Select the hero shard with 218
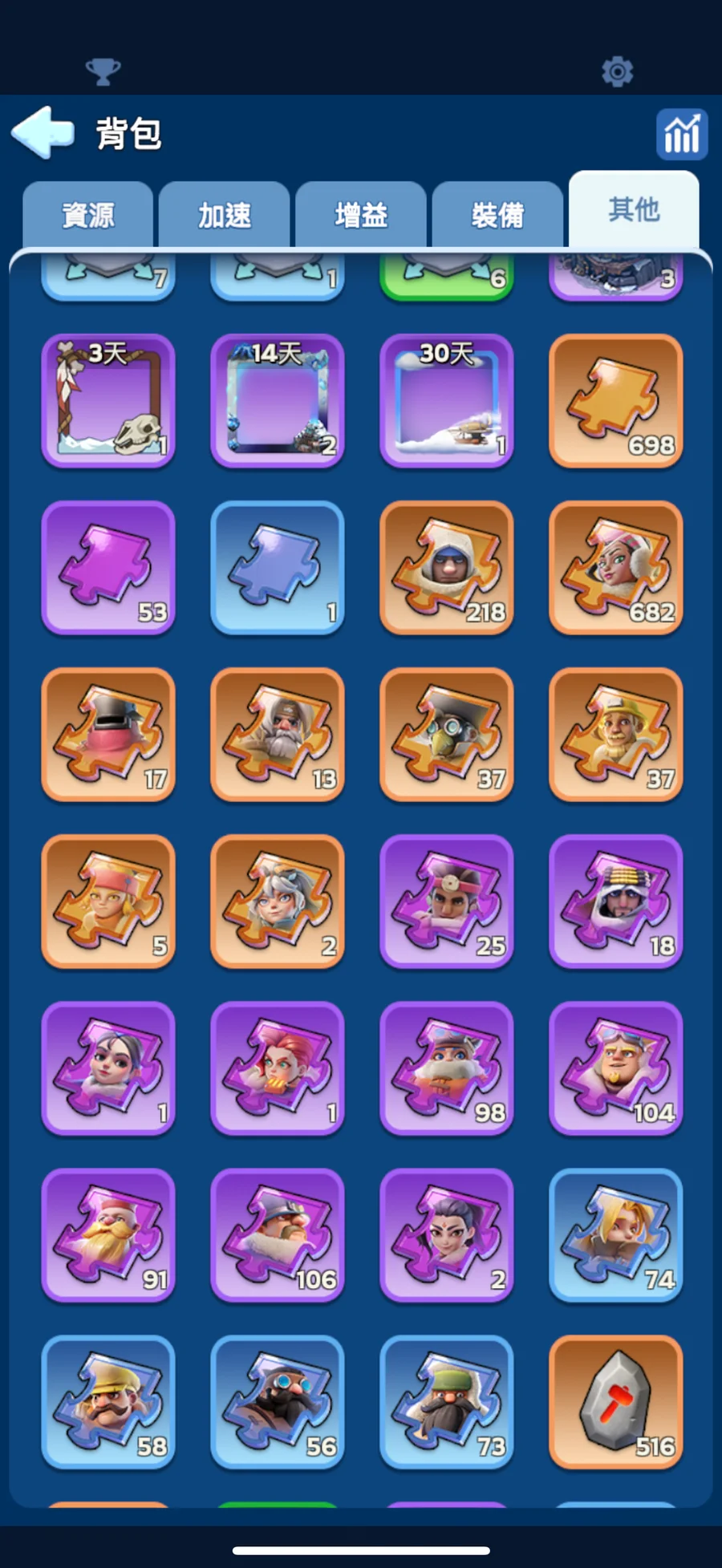 447,568
